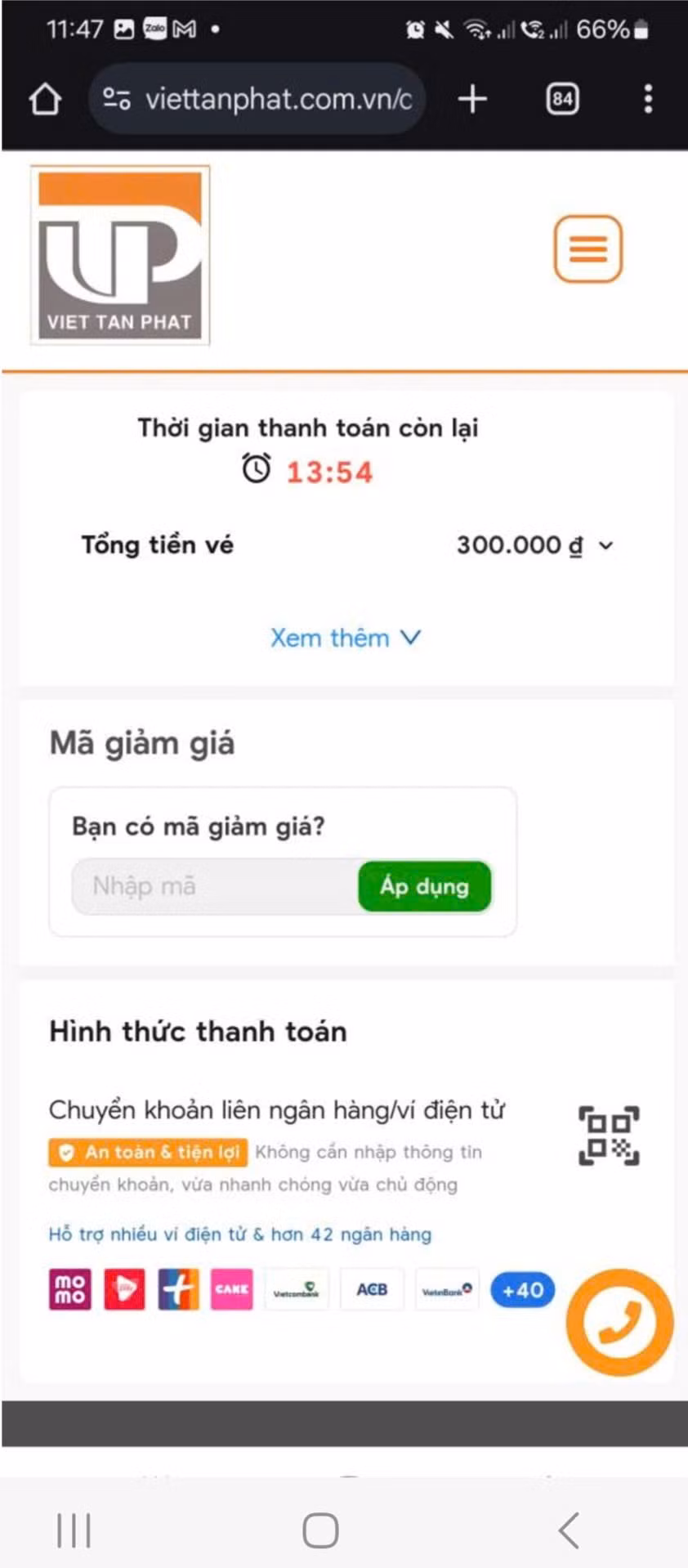Go back with the system back button
688x1568 pixels.
[569, 1530]
